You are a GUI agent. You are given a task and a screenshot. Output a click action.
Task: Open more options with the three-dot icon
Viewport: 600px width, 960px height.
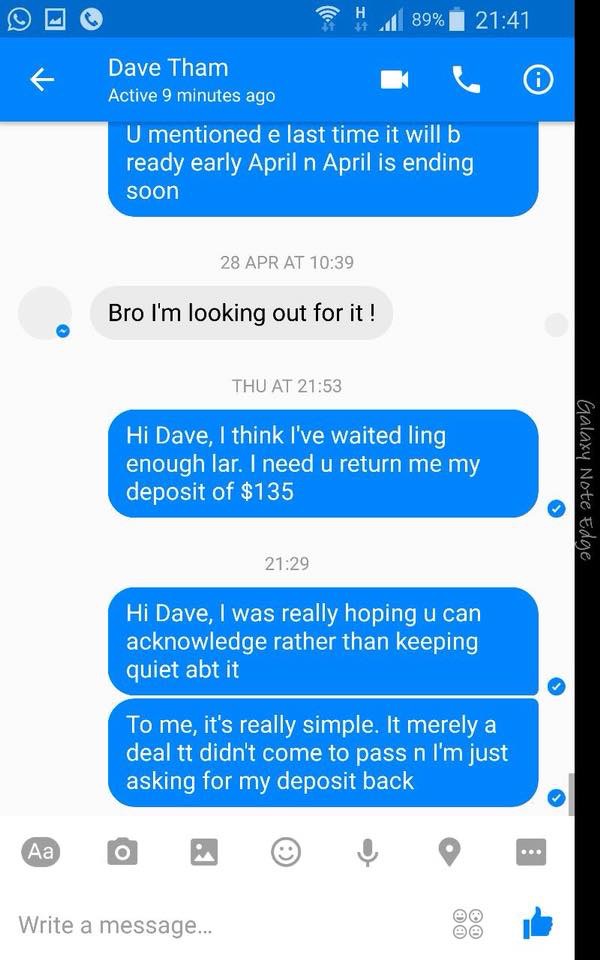click(531, 852)
